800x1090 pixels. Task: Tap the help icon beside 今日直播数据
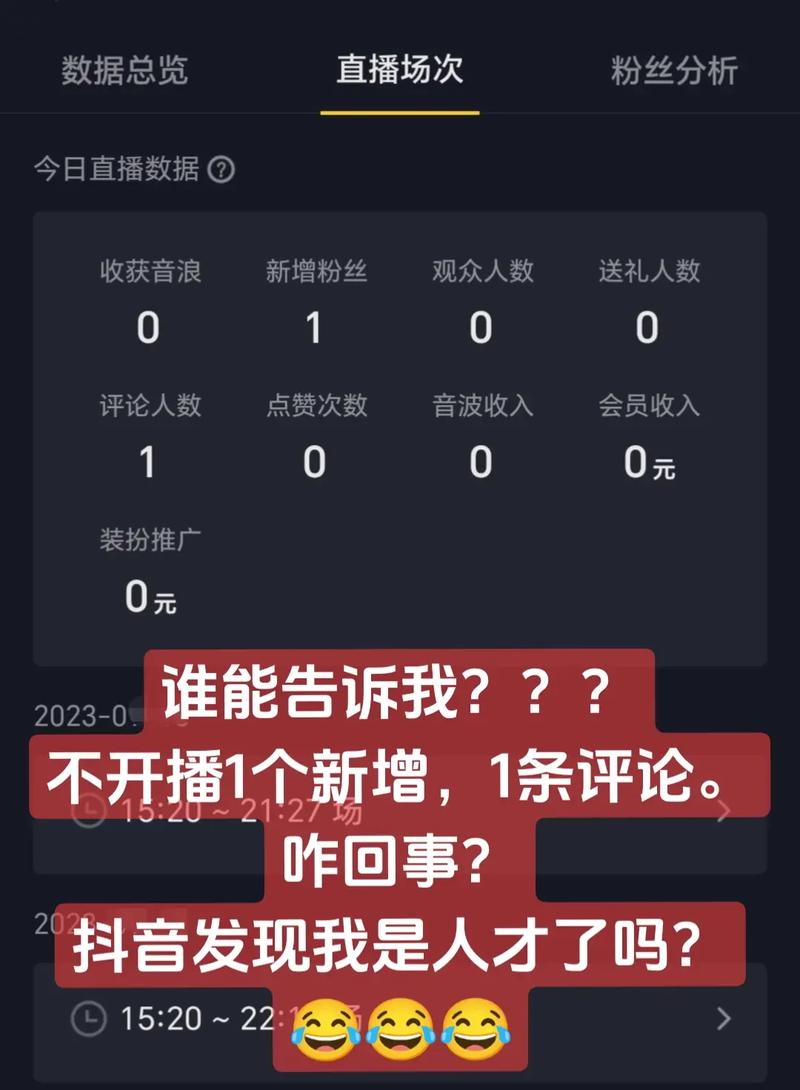[x=221, y=169]
